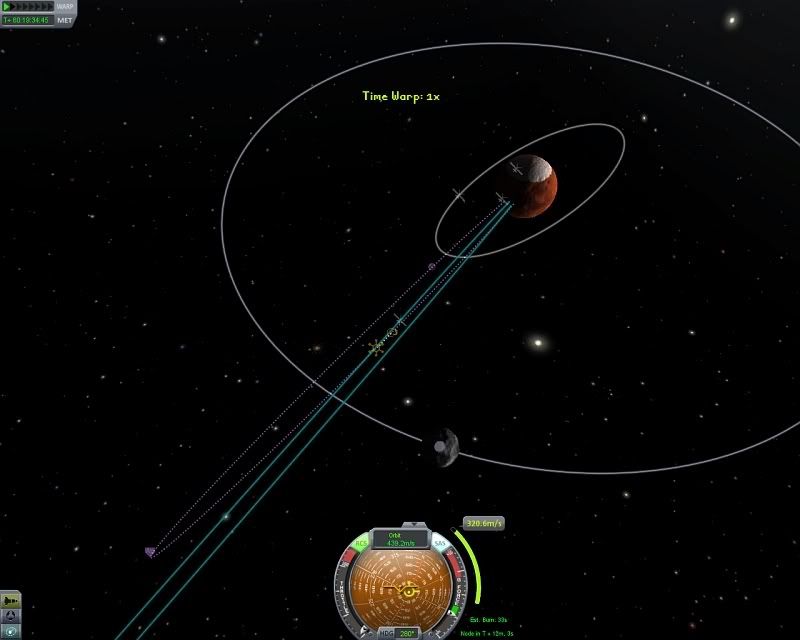Select the maneuver node on the orbit
The width and height of the screenshot is (800, 640).
point(376,347)
